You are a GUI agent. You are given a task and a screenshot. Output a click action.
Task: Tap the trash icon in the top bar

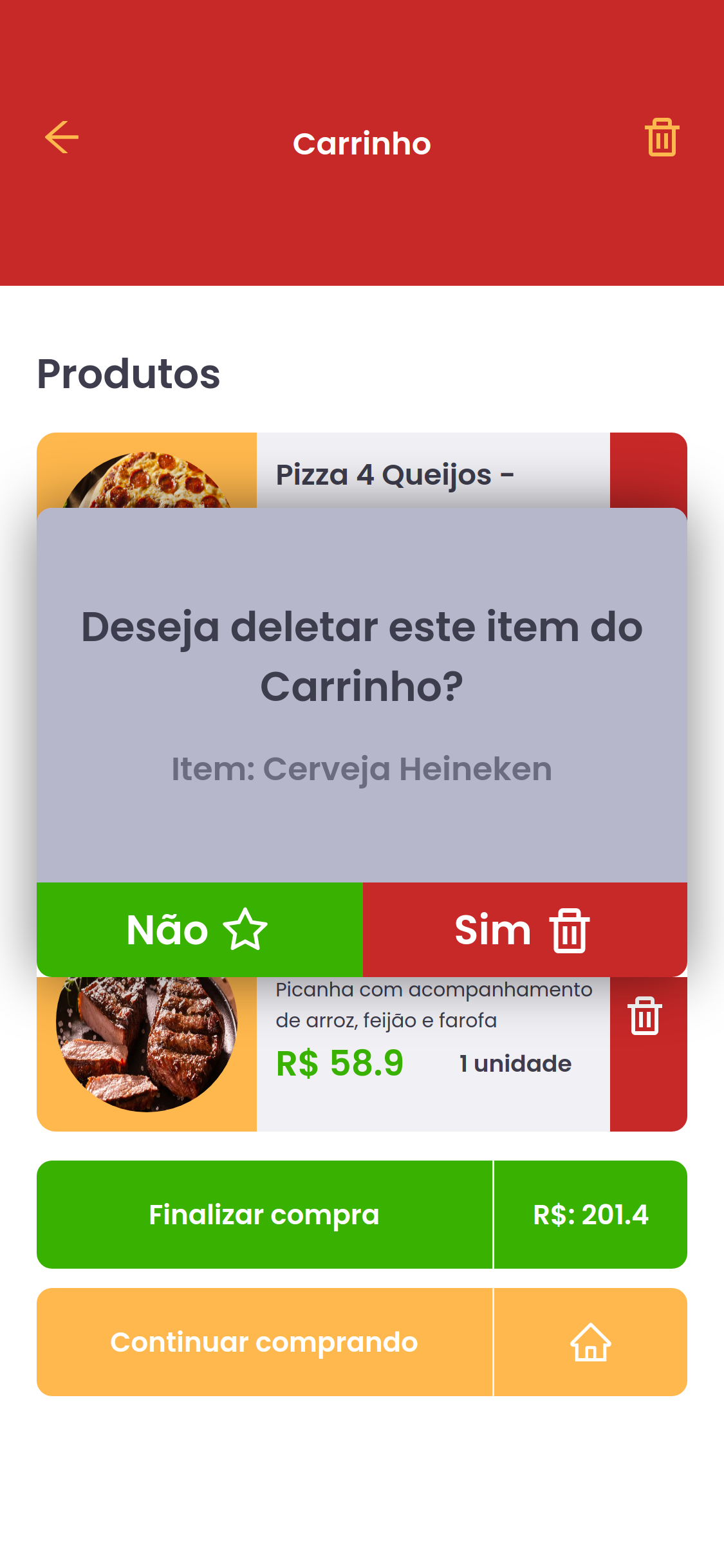pos(662,136)
